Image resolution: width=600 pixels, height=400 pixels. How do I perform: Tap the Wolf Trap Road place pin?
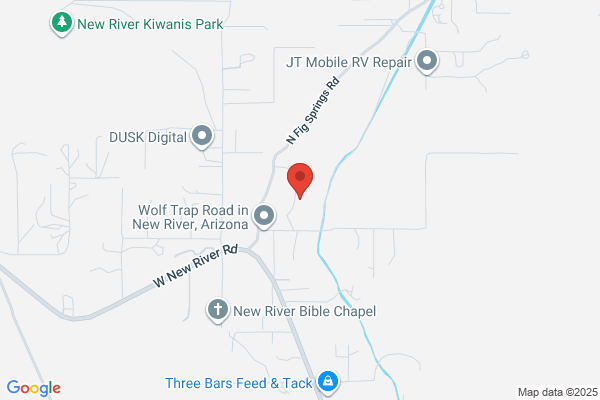coord(264,216)
